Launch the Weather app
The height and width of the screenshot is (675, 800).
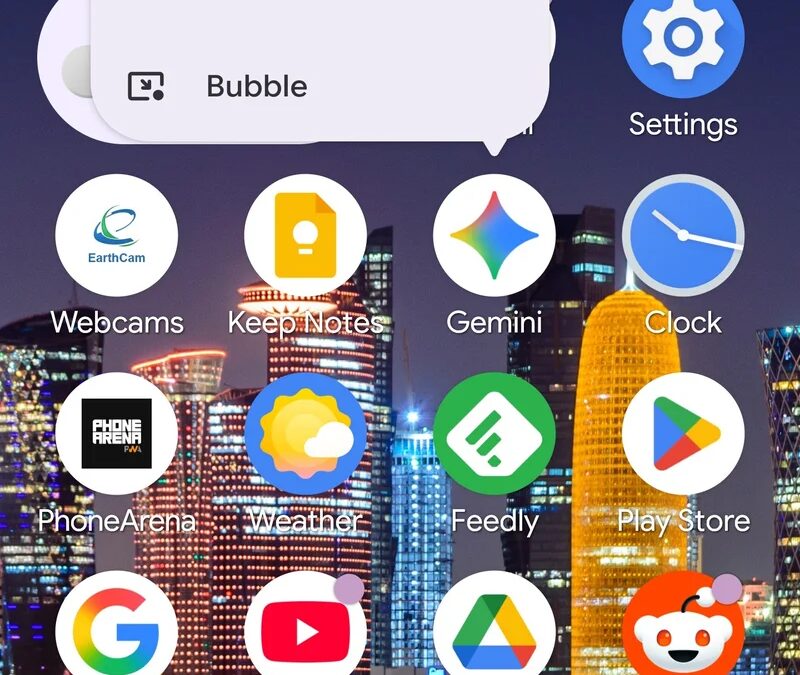[305, 434]
